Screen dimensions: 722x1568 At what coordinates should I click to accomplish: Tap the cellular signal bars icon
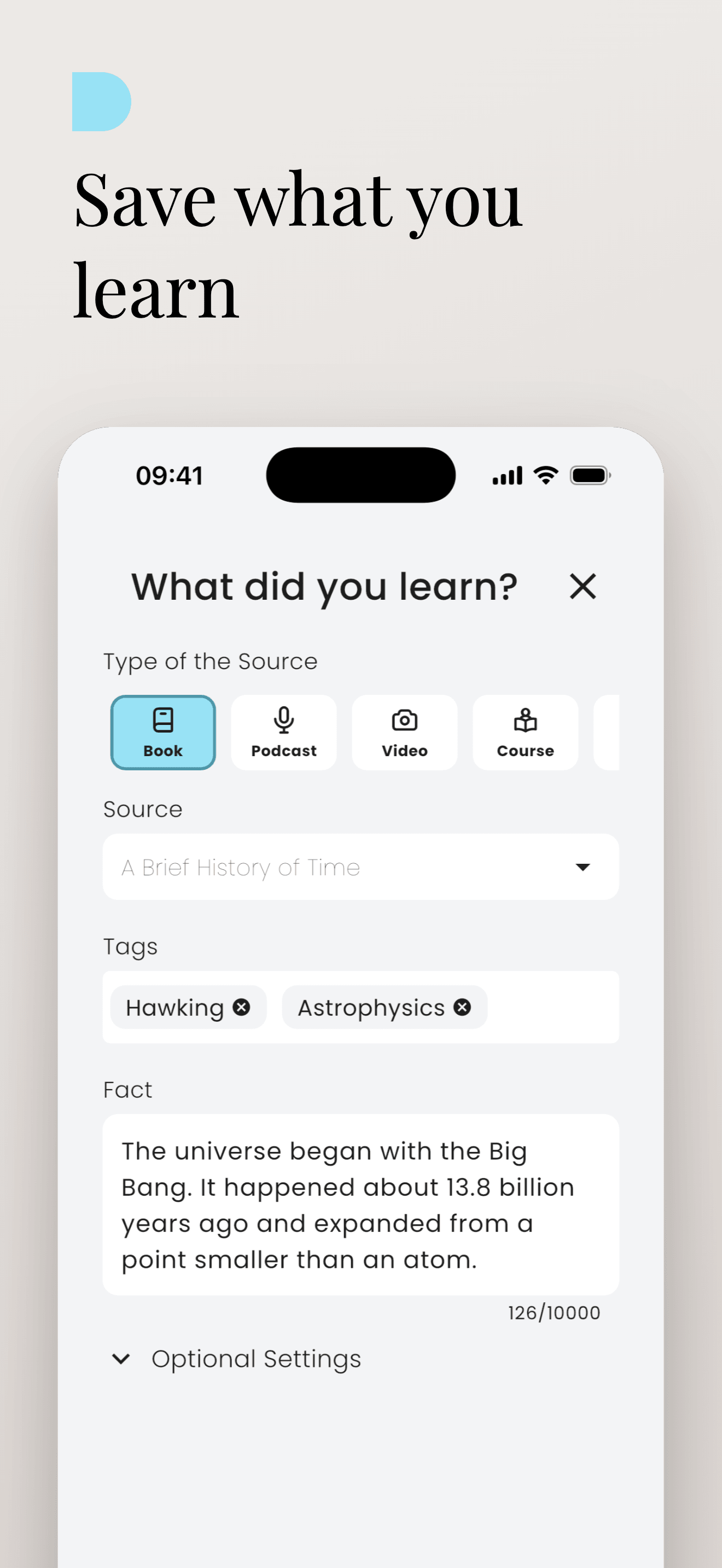(506, 476)
